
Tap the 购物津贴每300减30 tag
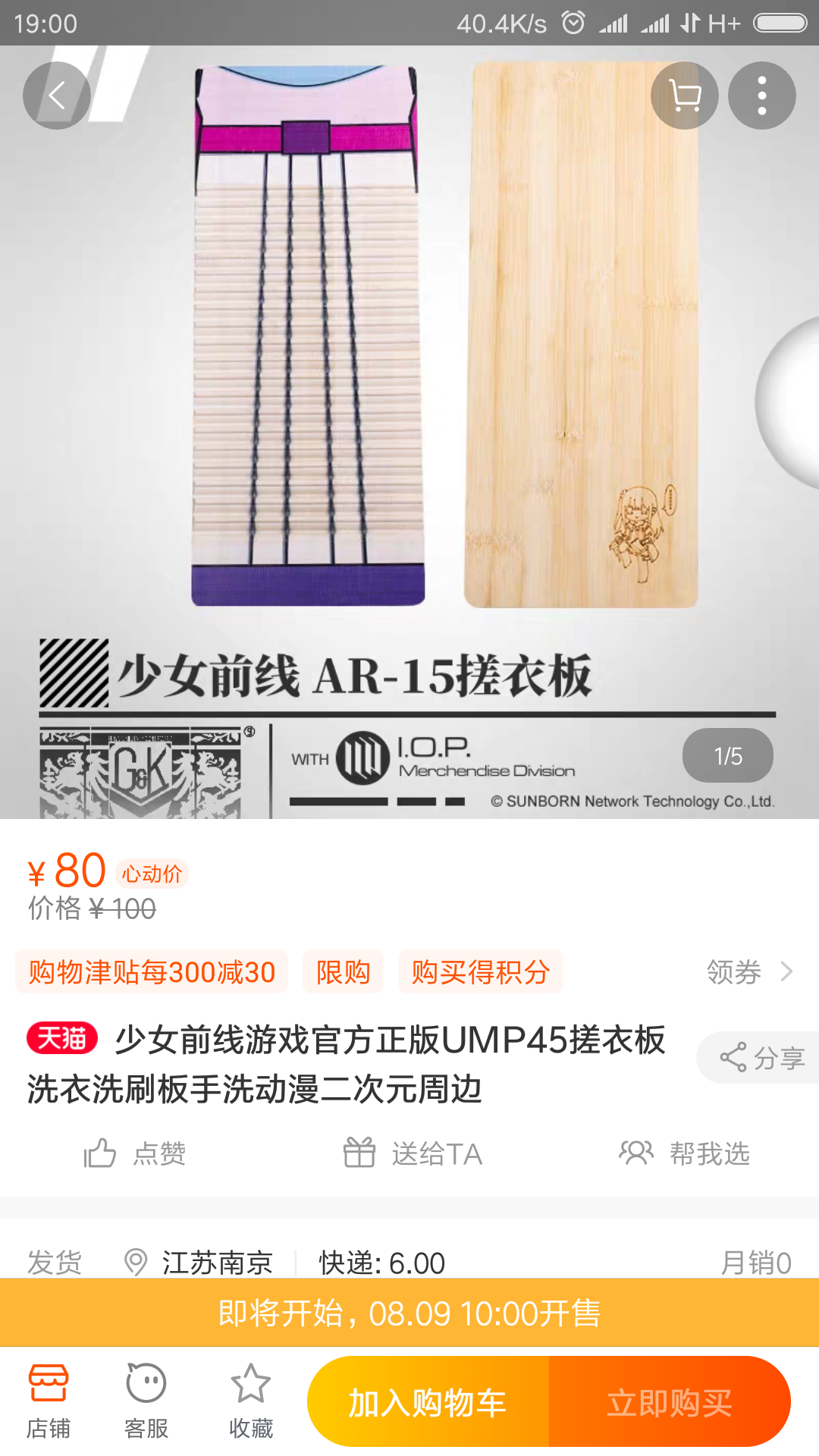coord(152,971)
